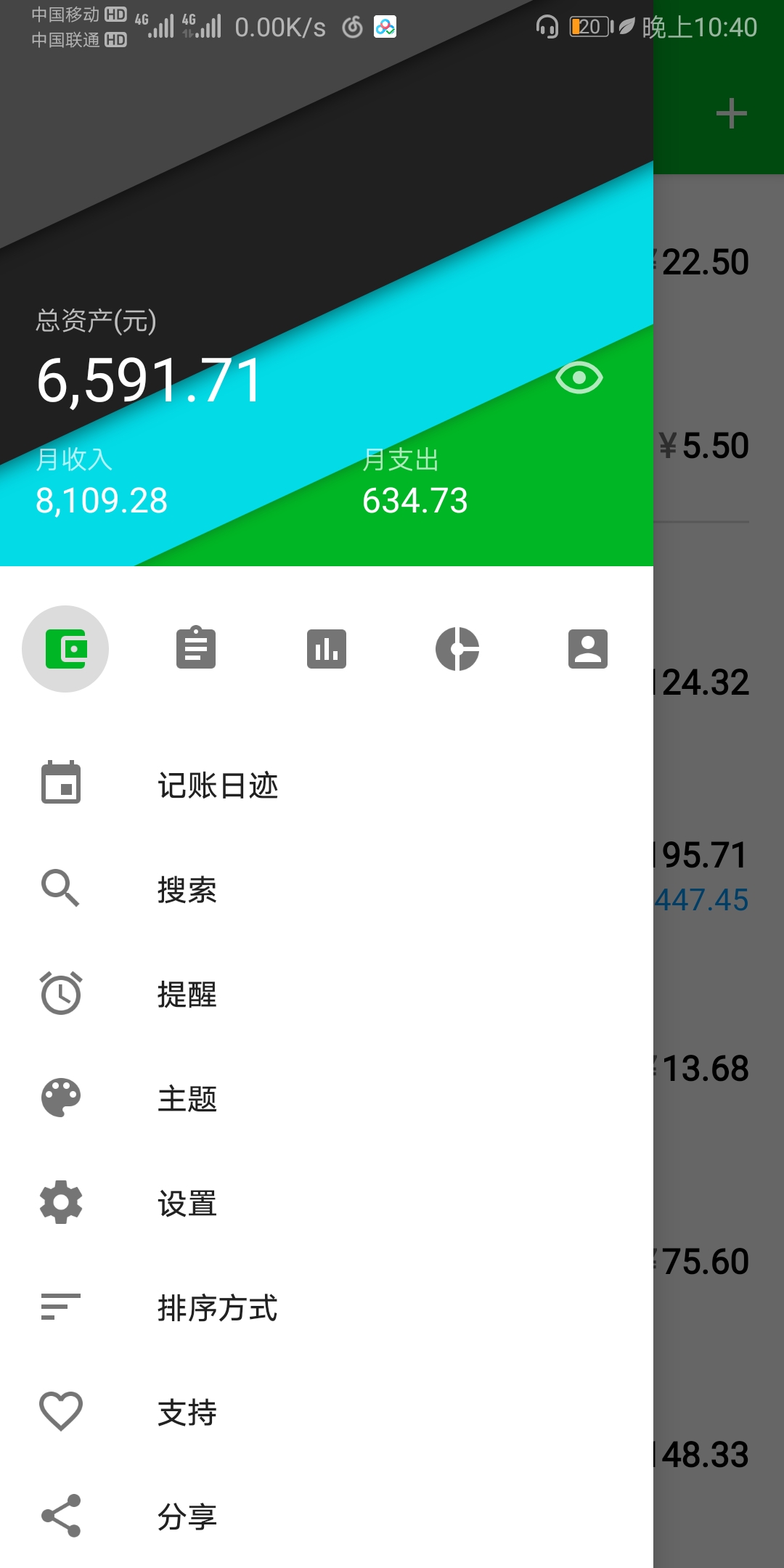This screenshot has height=1568, width=784.
Task: Open 支持 support entry
Action: 327,1413
